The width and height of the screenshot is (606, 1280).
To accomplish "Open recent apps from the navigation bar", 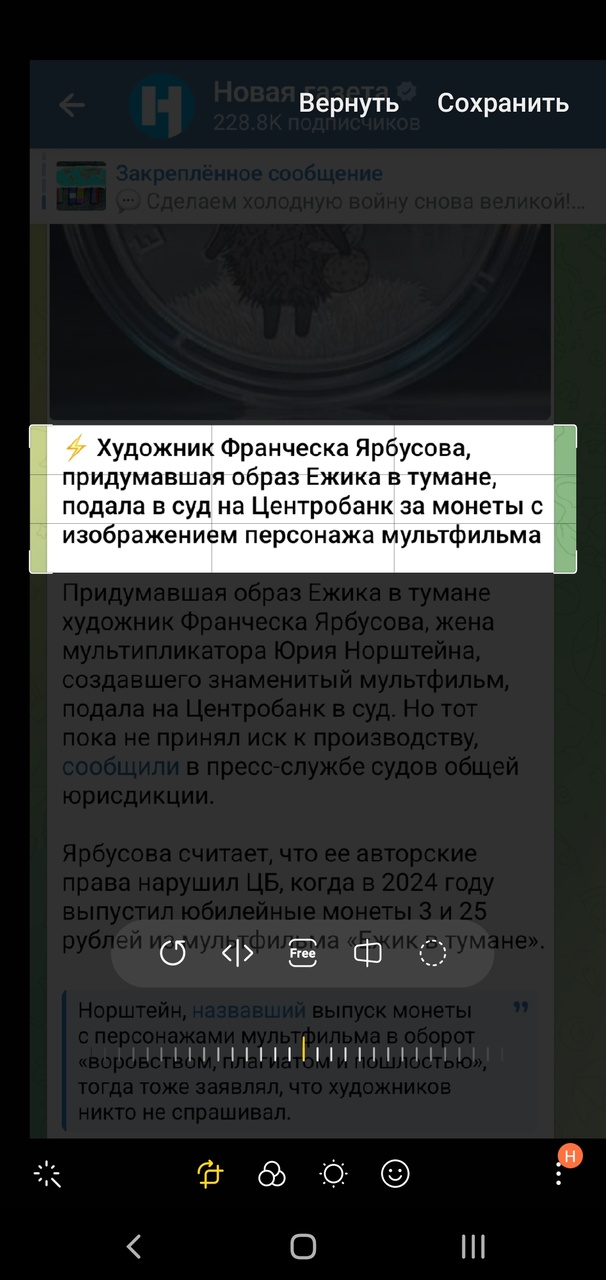I will (472, 1246).
